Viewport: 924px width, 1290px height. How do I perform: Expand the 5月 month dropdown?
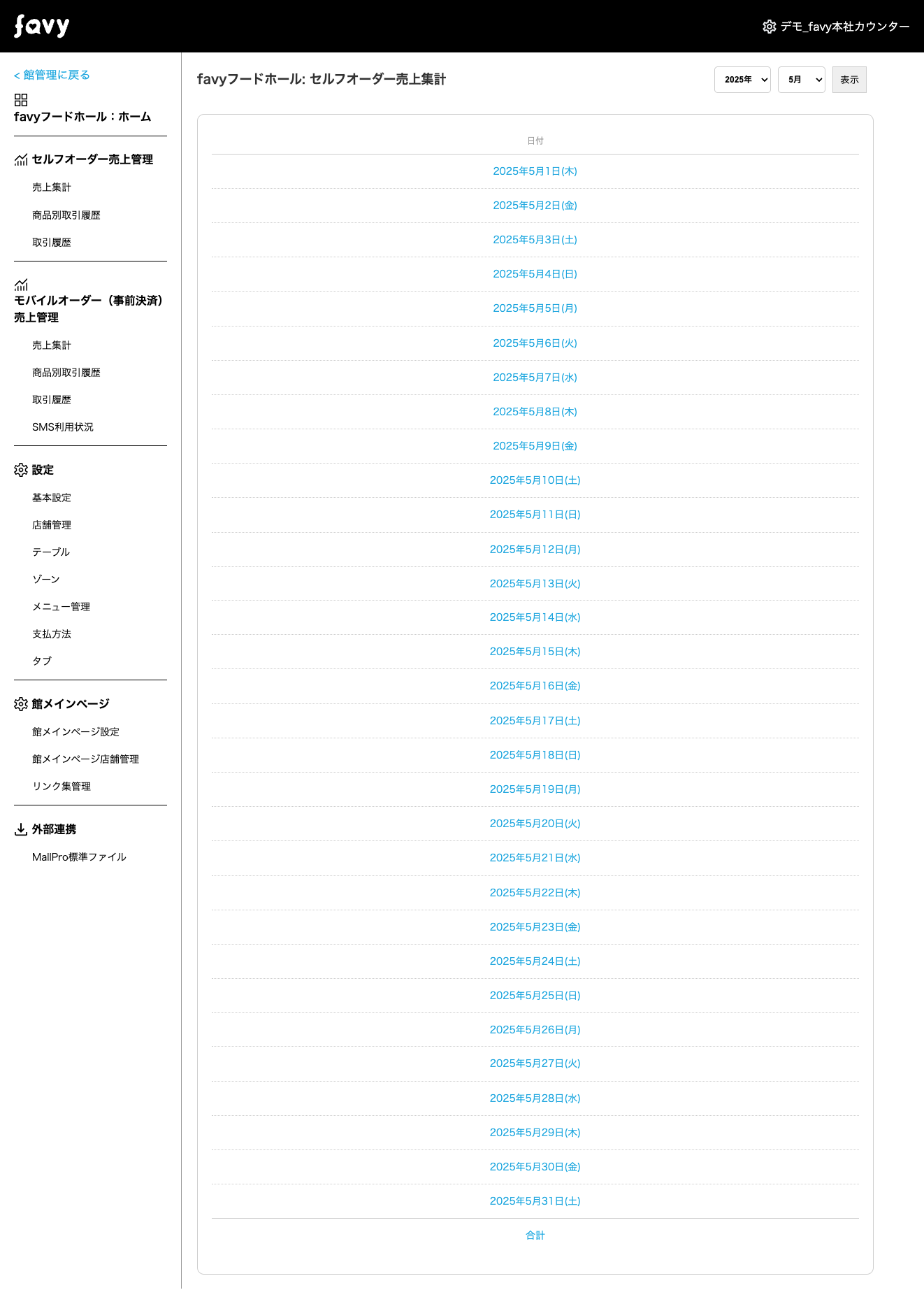click(801, 80)
